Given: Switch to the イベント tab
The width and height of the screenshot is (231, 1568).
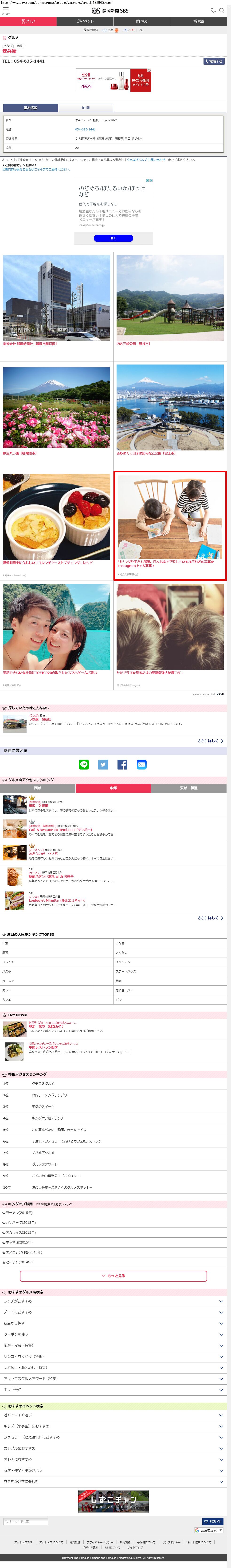Looking at the screenshot, I should pos(85,21).
